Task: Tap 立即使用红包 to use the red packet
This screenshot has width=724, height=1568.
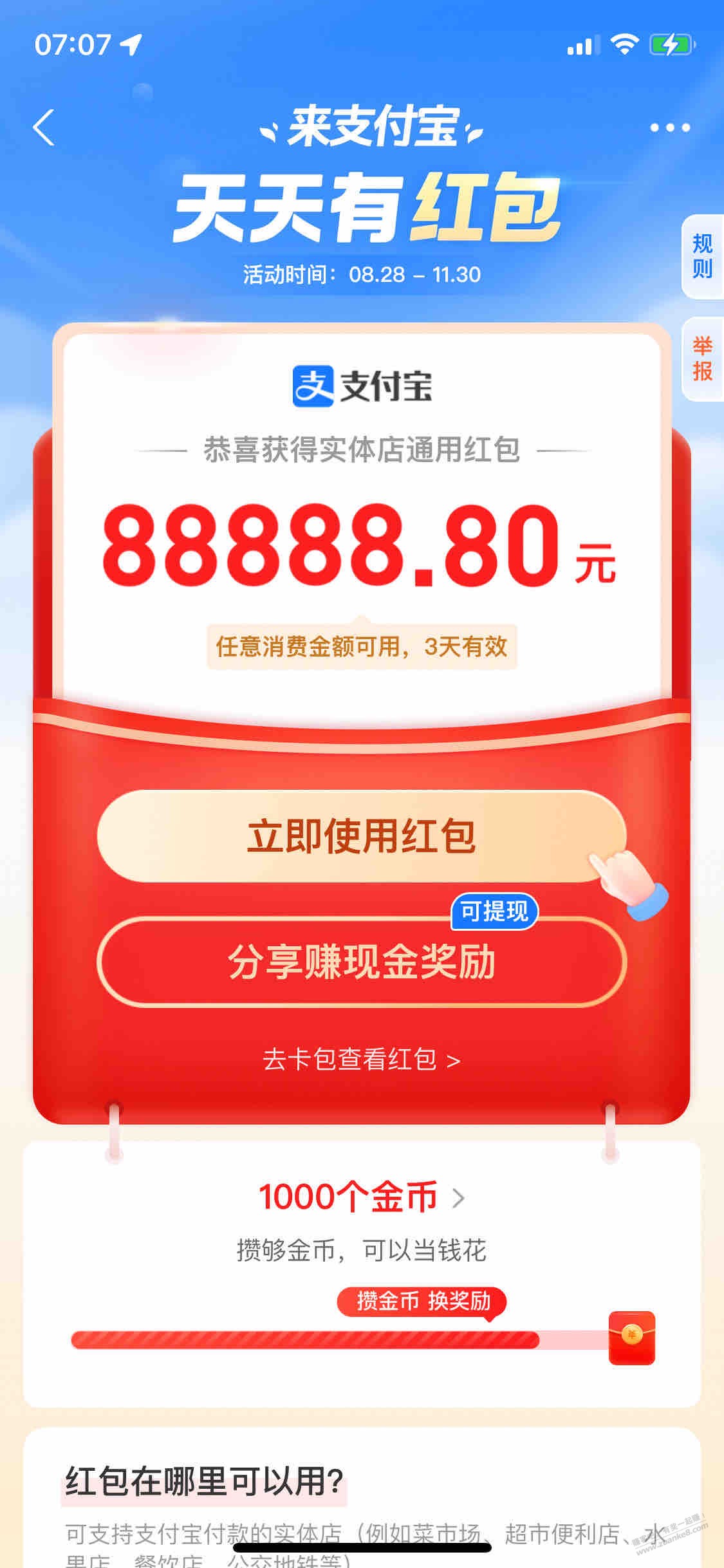Action: point(361,836)
